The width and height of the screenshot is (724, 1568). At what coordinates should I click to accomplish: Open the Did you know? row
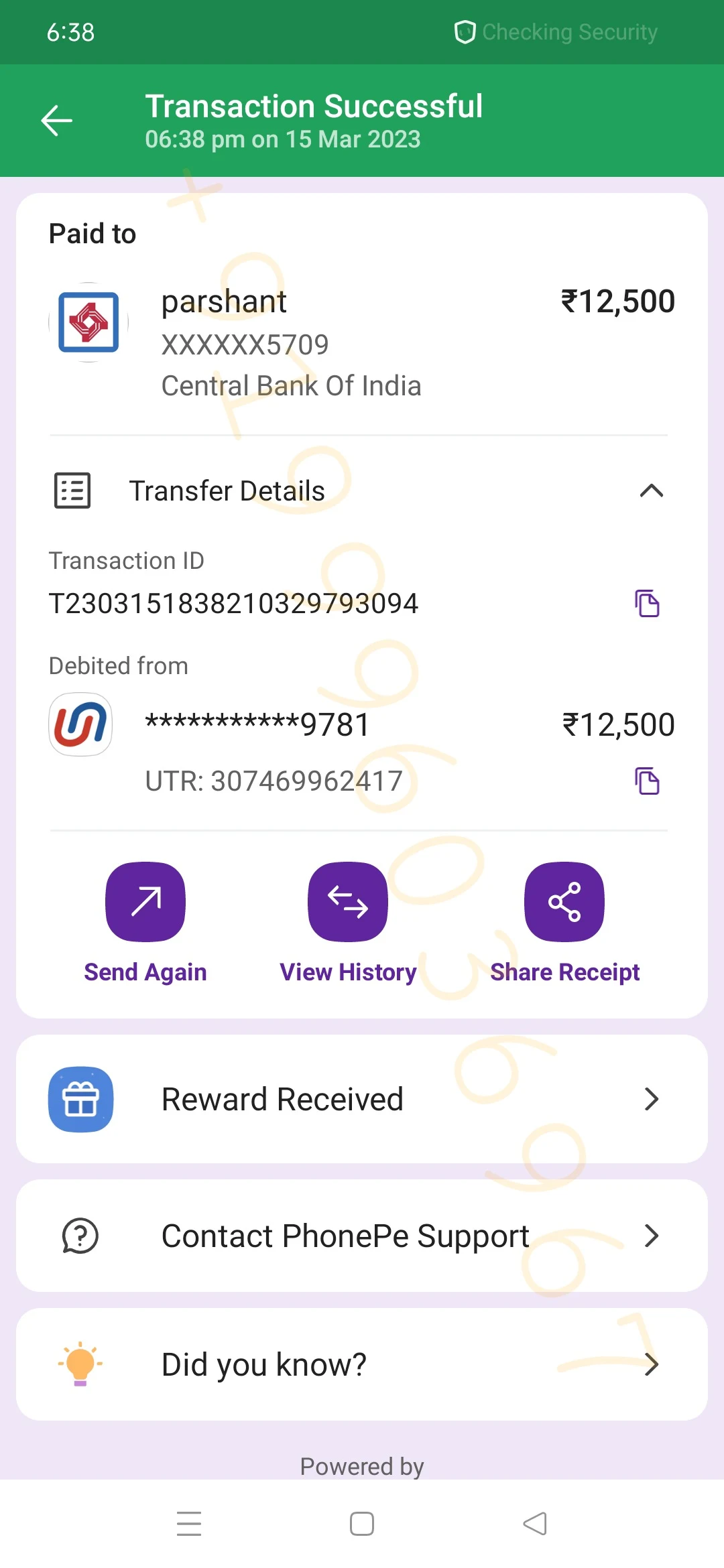tap(362, 1364)
